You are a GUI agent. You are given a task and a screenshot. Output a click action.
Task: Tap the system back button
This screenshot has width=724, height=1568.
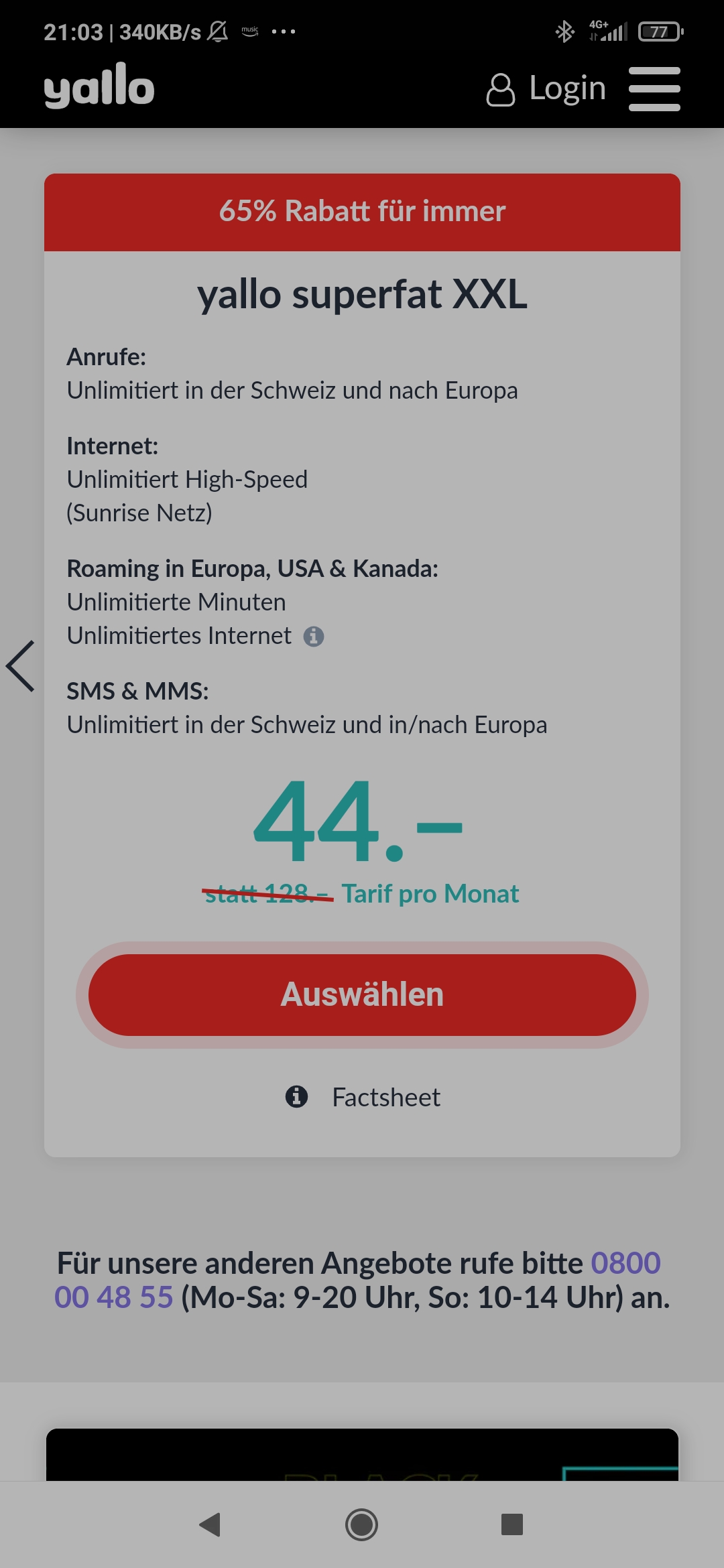click(210, 1525)
